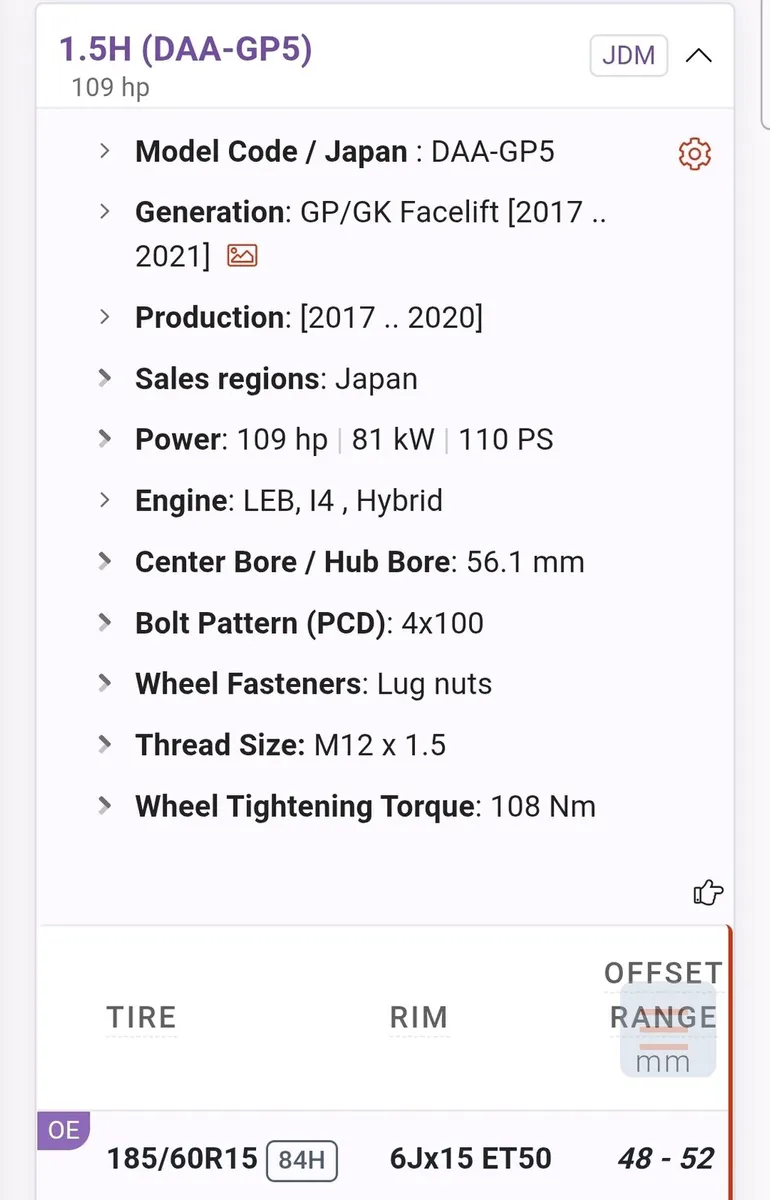Click the JDM market badge
770x1200 pixels.
click(x=628, y=56)
